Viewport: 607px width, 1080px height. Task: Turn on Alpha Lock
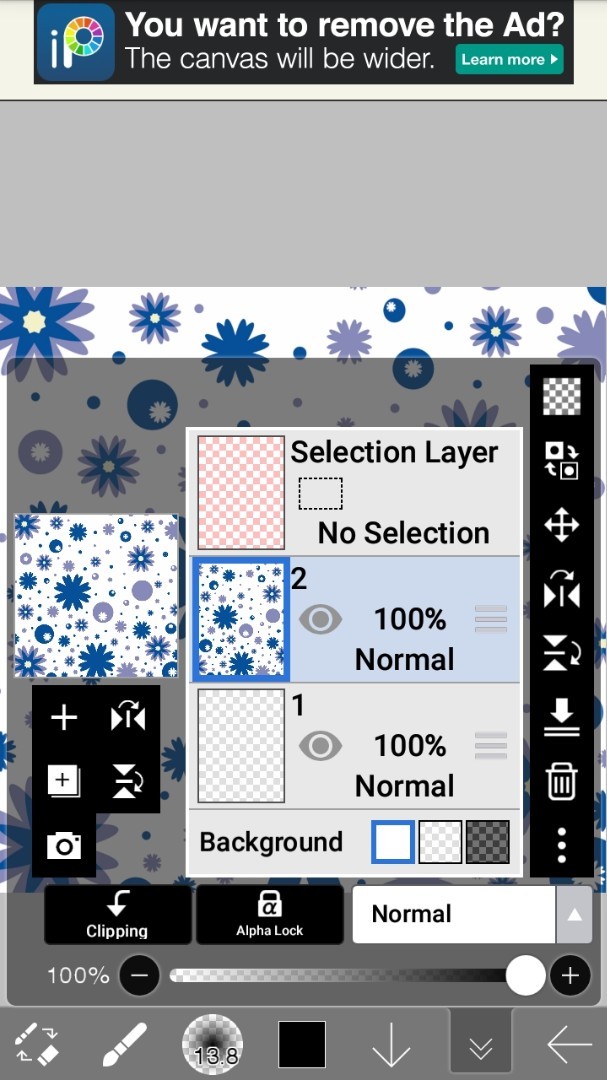(269, 914)
